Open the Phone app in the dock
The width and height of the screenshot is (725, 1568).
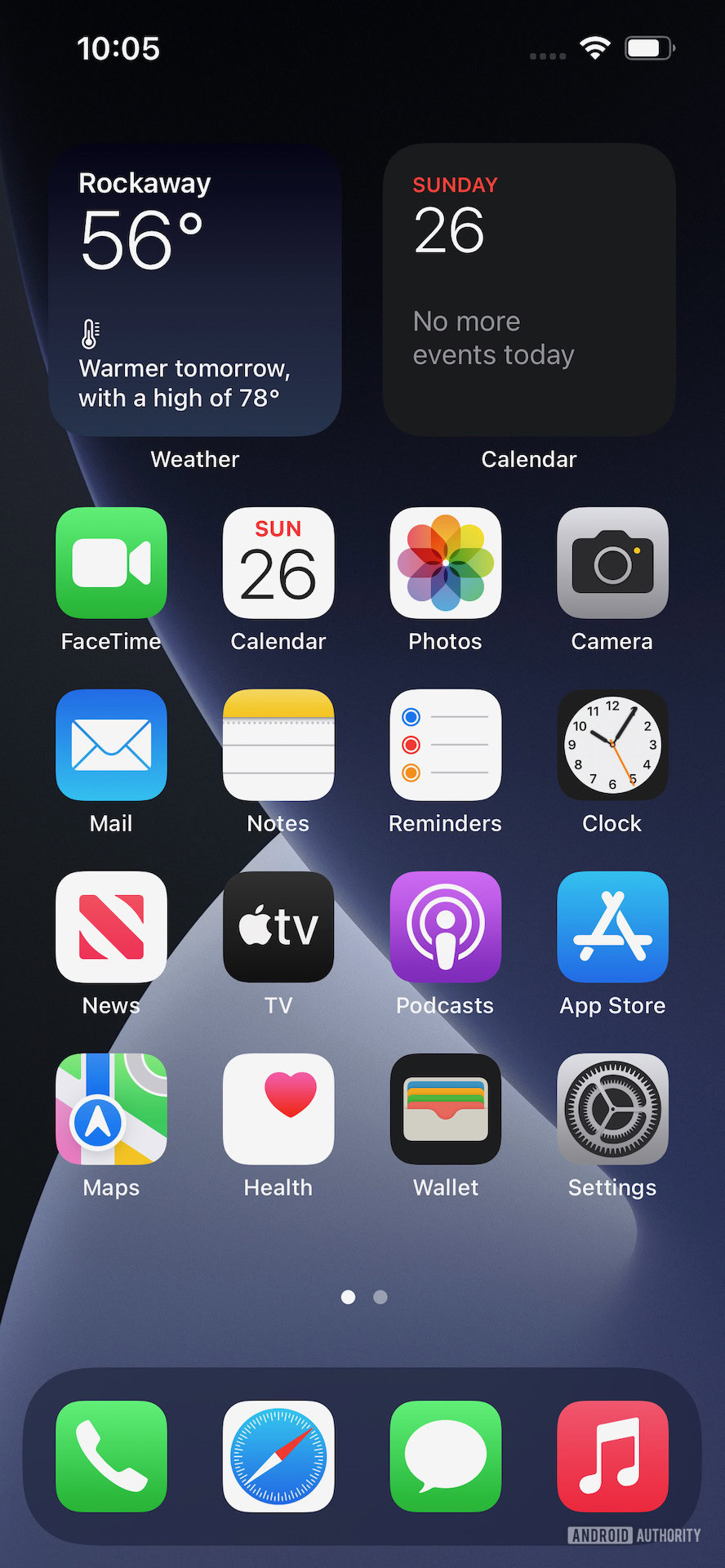pyautogui.click(x=111, y=1456)
